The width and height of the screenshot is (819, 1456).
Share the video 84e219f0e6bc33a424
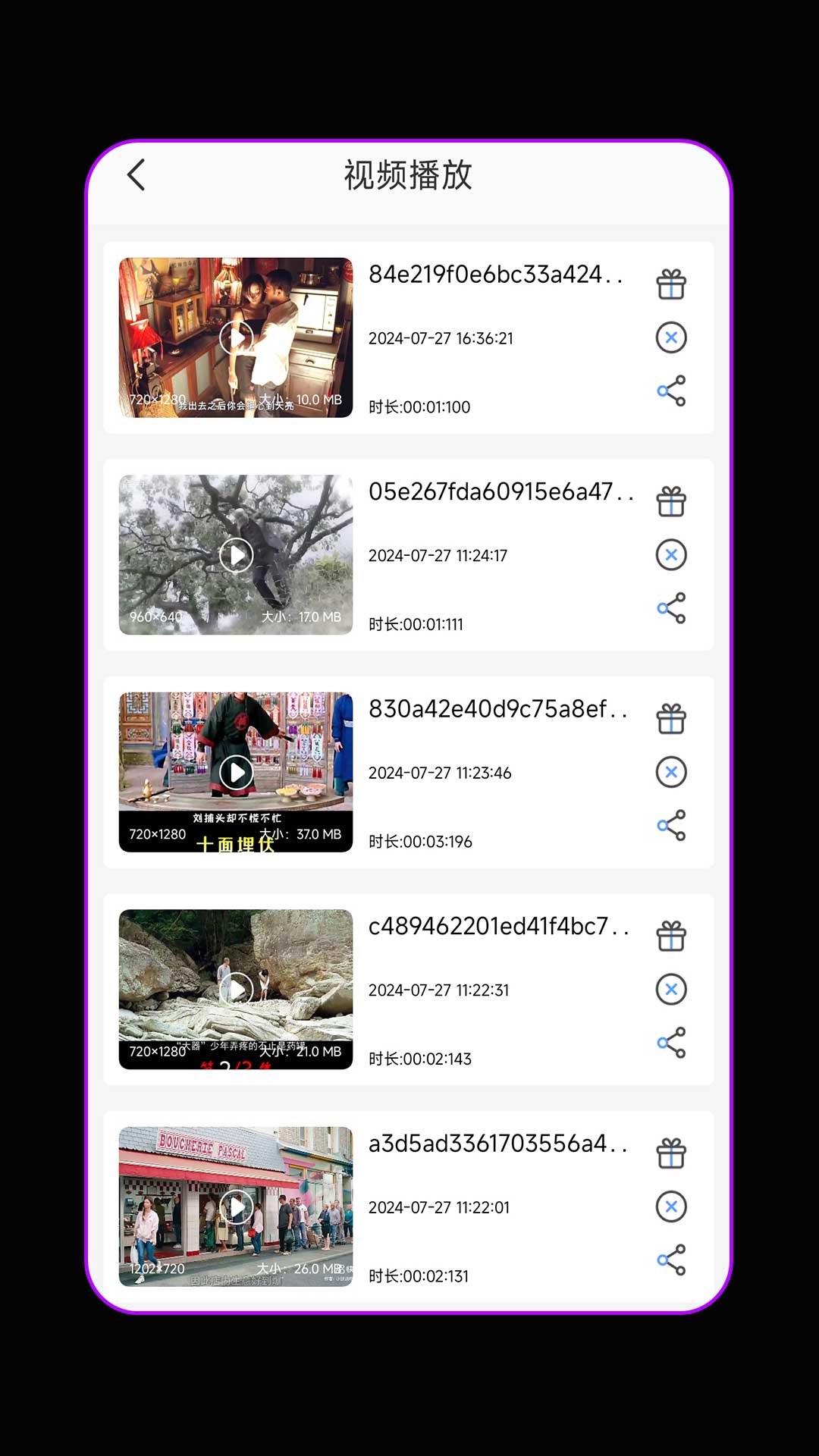671,391
